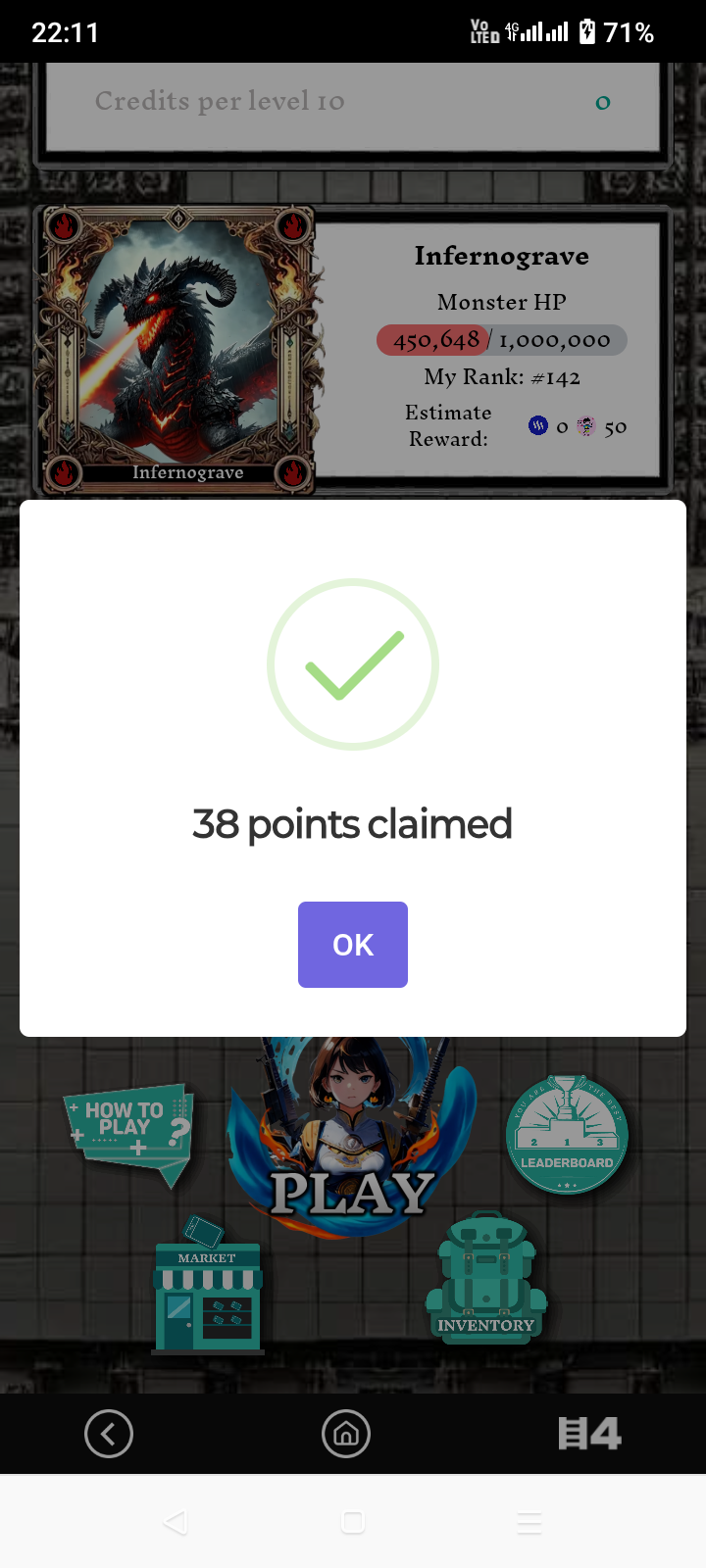Open the menu icon beside the home button

coord(589,1435)
